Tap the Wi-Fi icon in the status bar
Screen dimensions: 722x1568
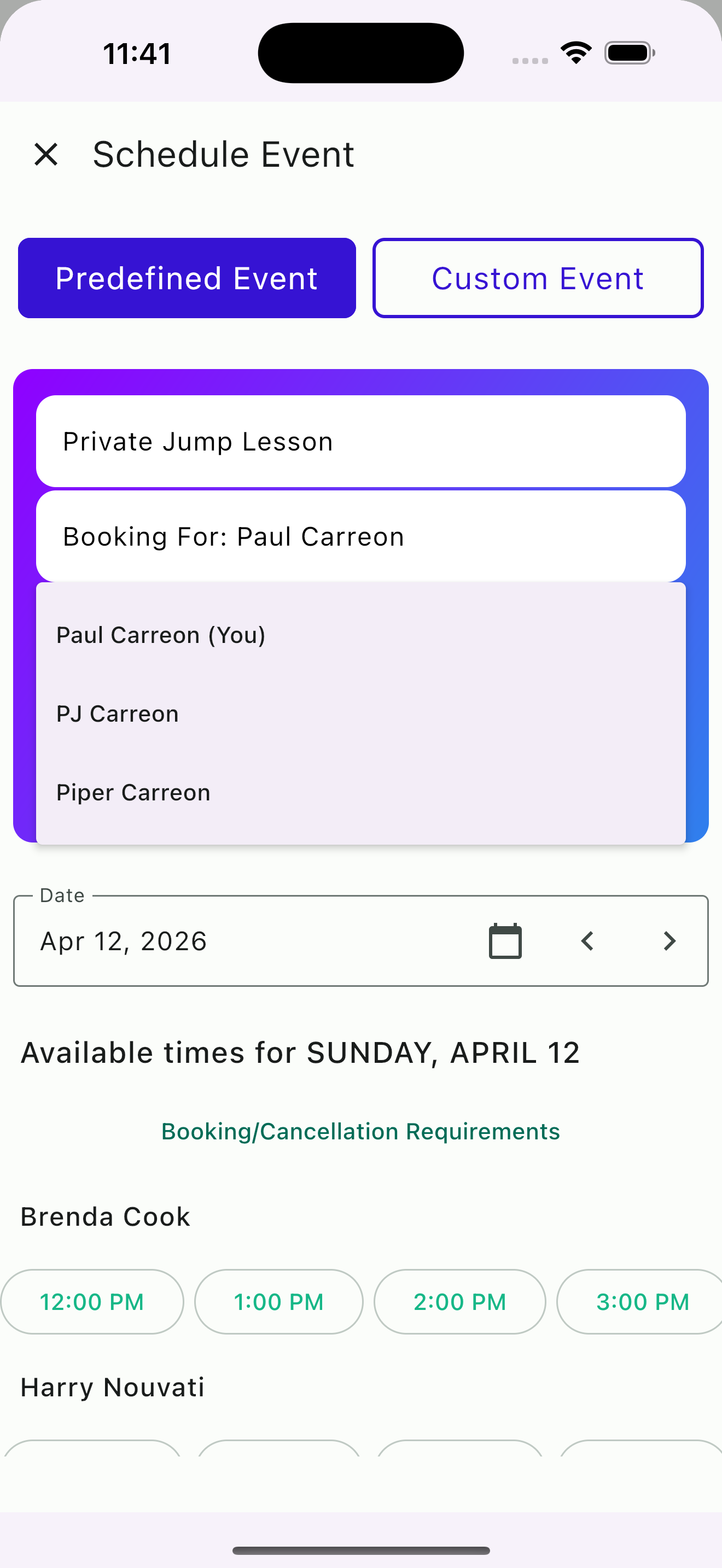pyautogui.click(x=575, y=52)
